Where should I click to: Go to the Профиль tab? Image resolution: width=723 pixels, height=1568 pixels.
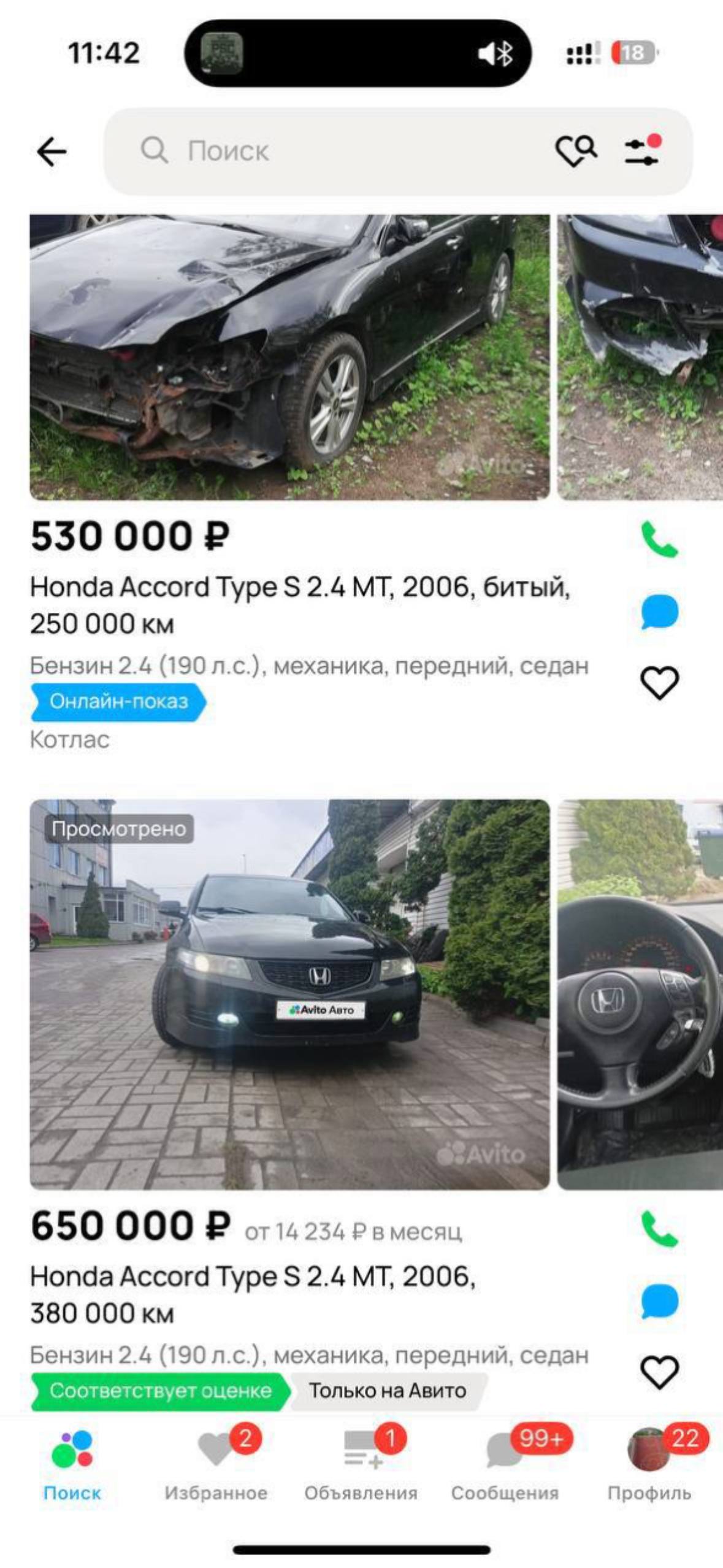pyautogui.click(x=649, y=1465)
